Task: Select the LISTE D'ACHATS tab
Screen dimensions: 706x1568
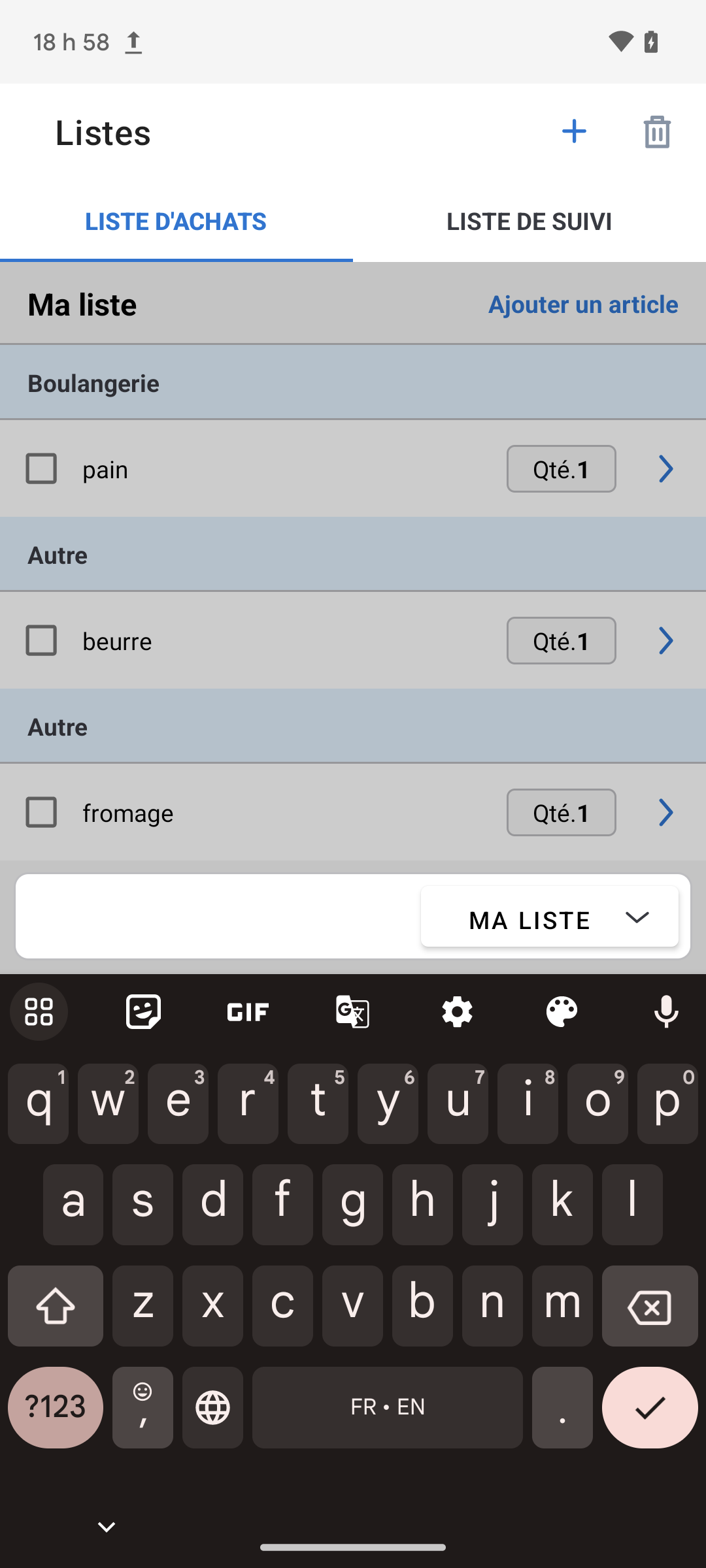Action: click(x=175, y=221)
